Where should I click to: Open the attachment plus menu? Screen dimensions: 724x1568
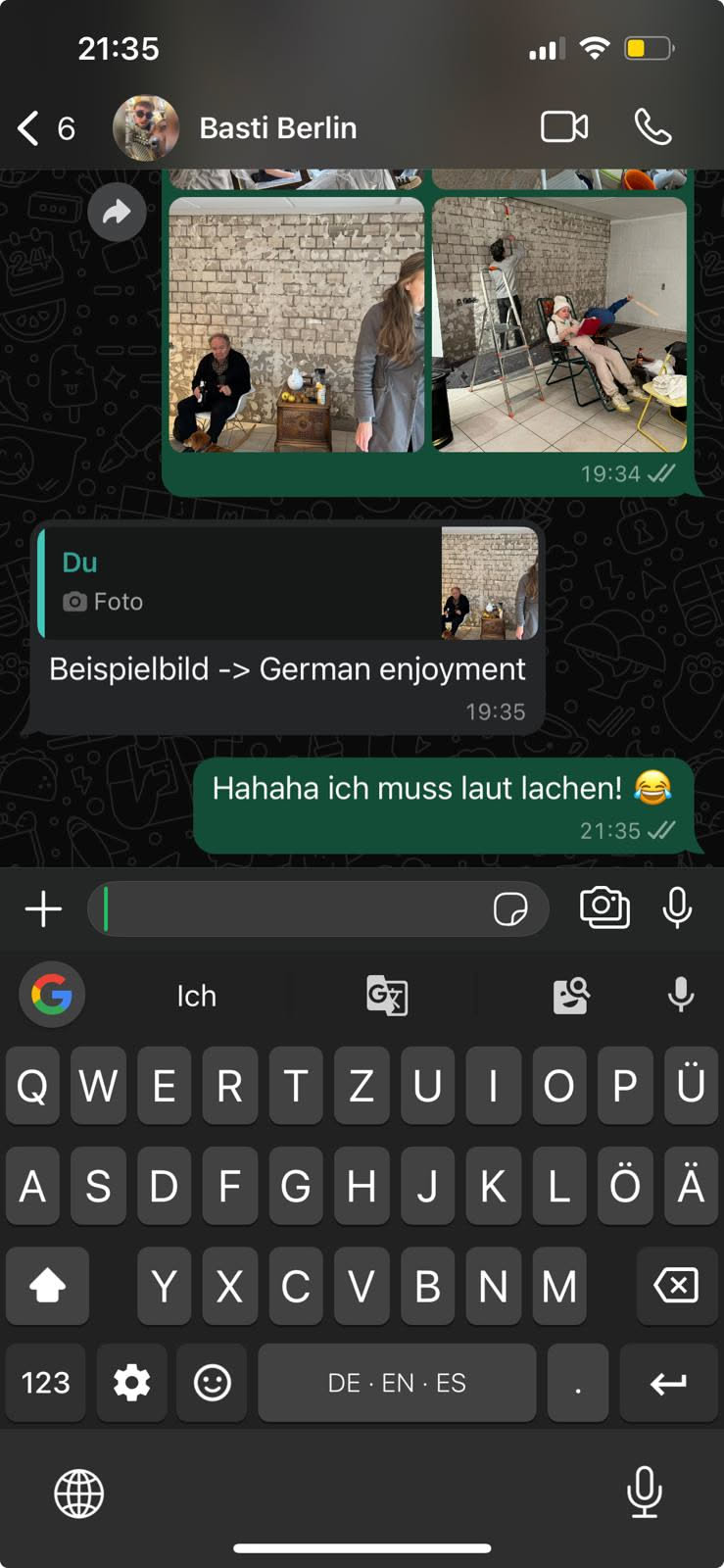[43, 909]
